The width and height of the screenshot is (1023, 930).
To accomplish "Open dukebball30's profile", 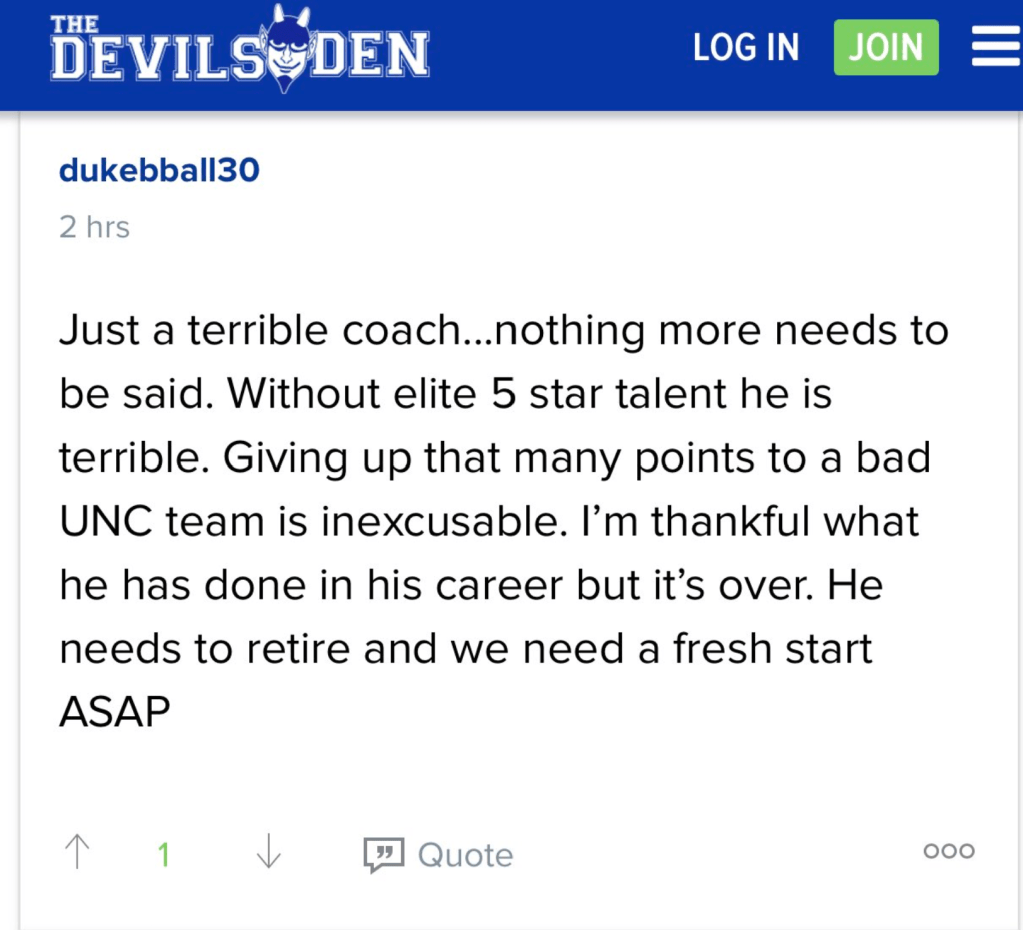I will click(x=159, y=171).
